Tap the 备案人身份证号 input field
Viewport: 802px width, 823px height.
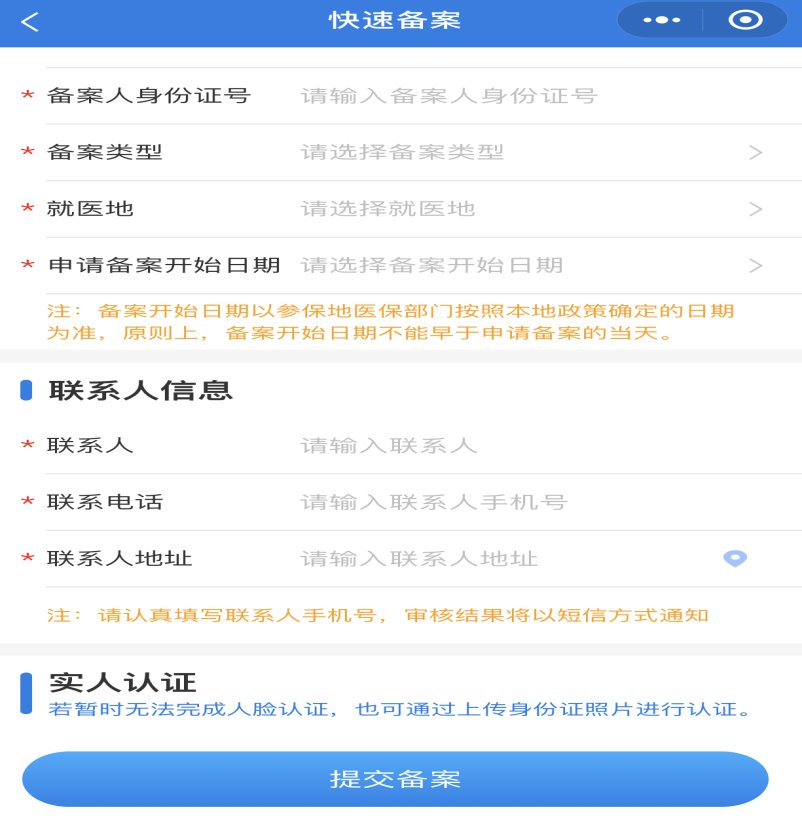coord(449,96)
